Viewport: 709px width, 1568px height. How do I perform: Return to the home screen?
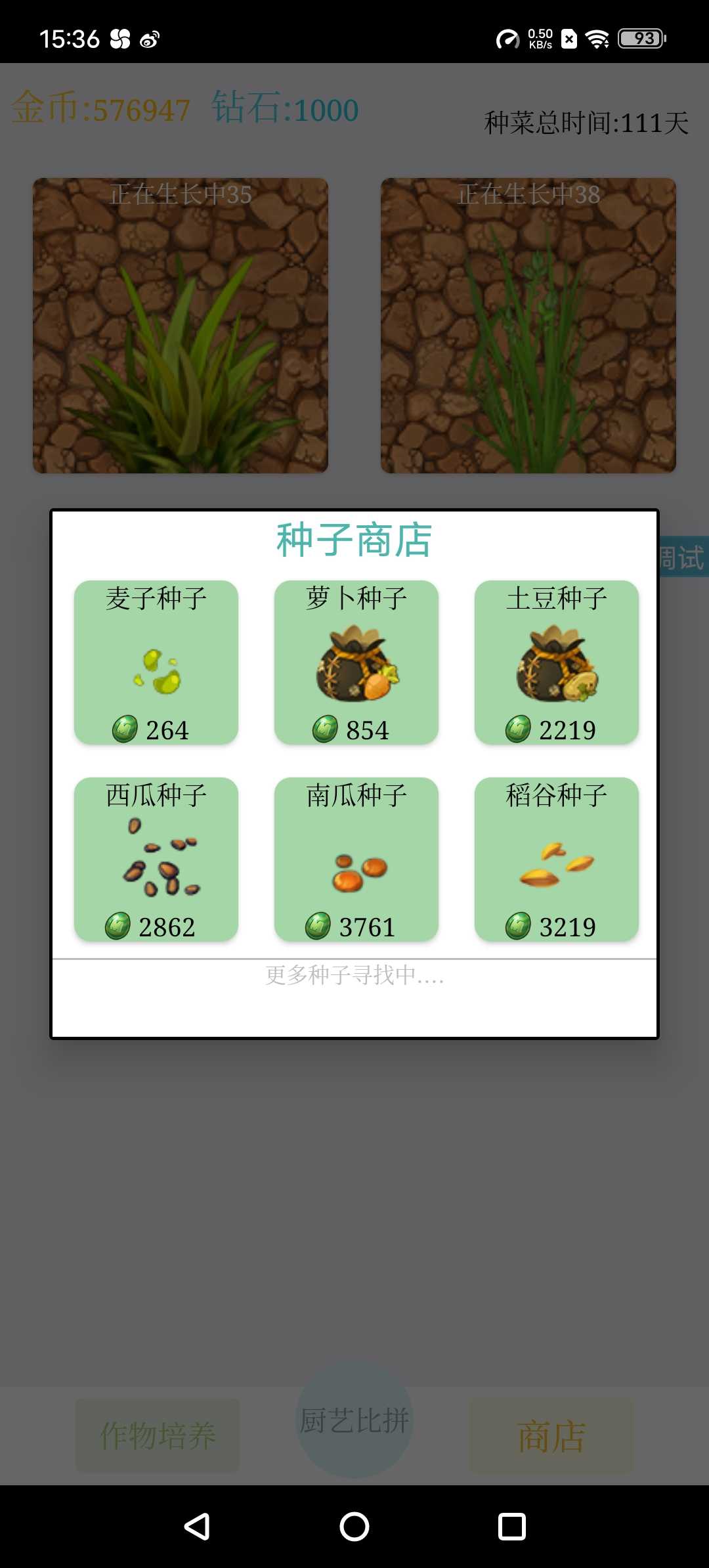(x=354, y=1526)
